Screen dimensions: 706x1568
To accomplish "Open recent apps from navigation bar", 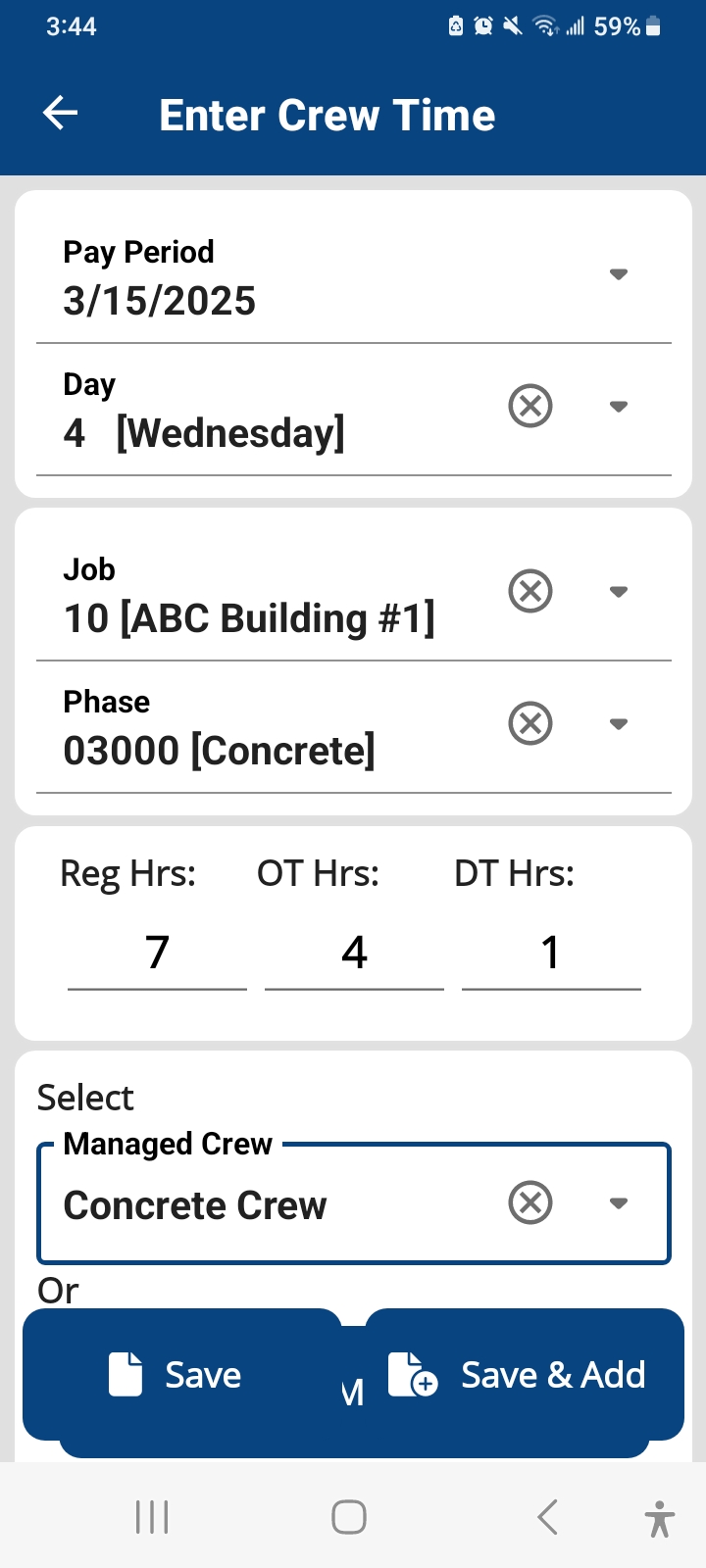I will click(152, 1517).
